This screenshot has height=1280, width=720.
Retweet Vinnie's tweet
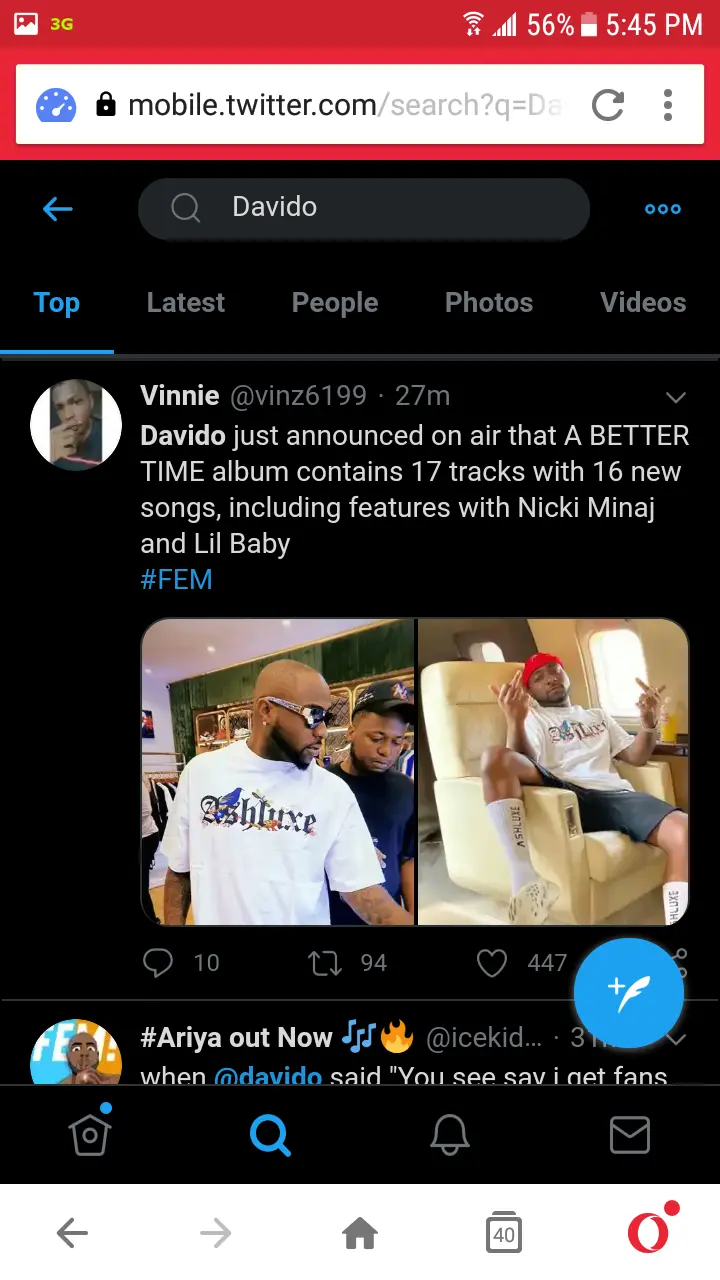click(324, 963)
